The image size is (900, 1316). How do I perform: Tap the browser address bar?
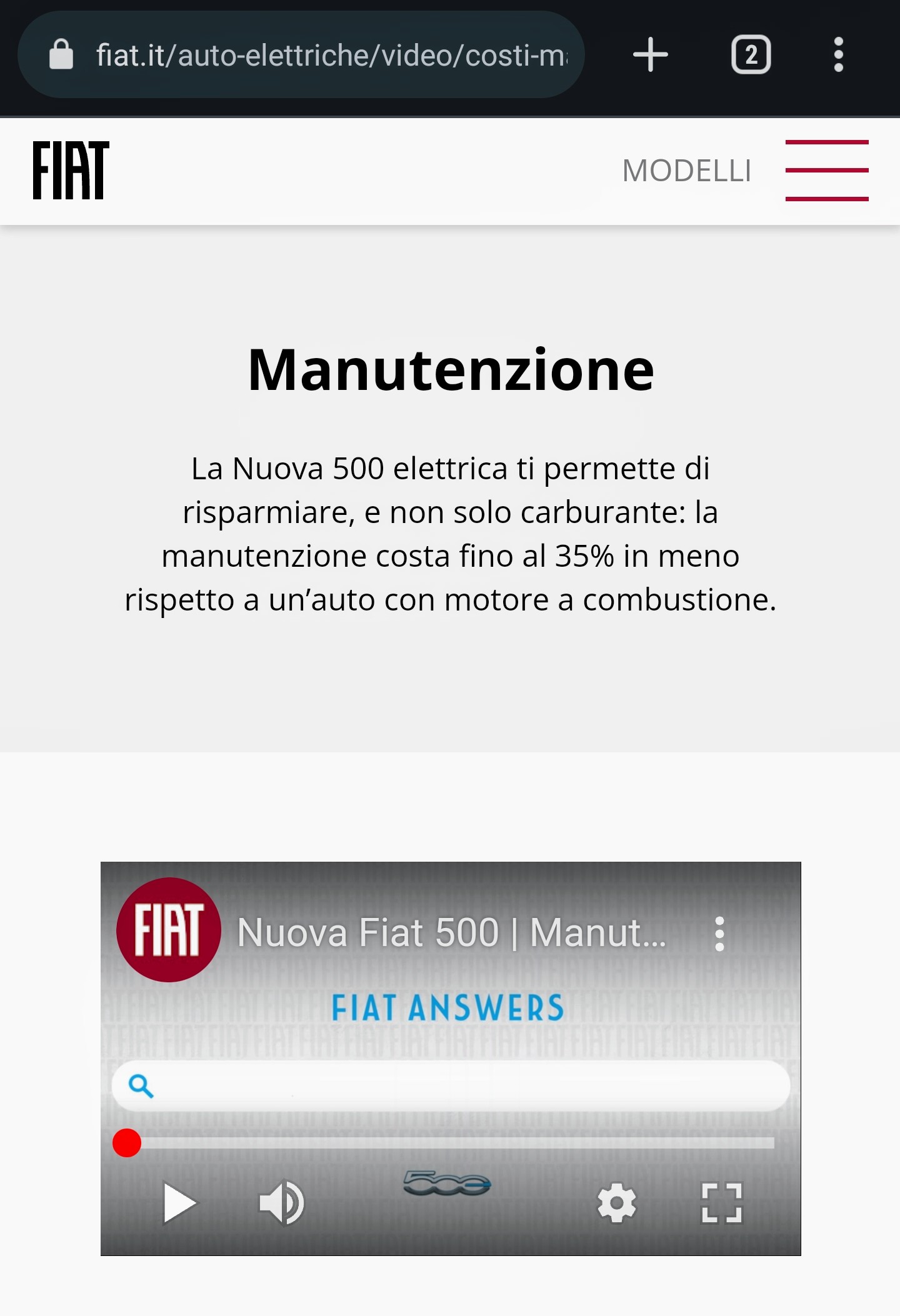(331, 55)
